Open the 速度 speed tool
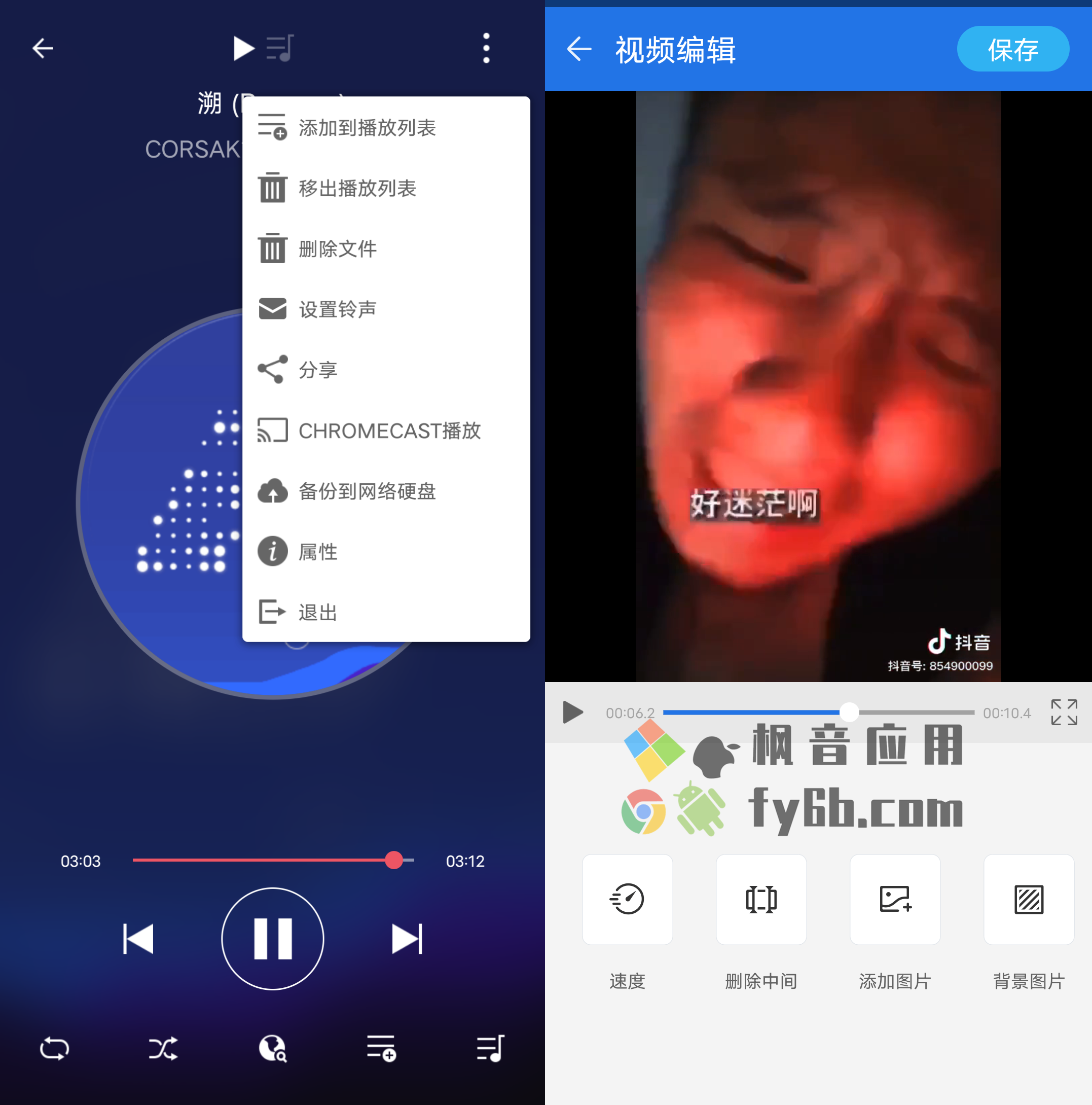This screenshot has width=1092, height=1105. click(627, 900)
